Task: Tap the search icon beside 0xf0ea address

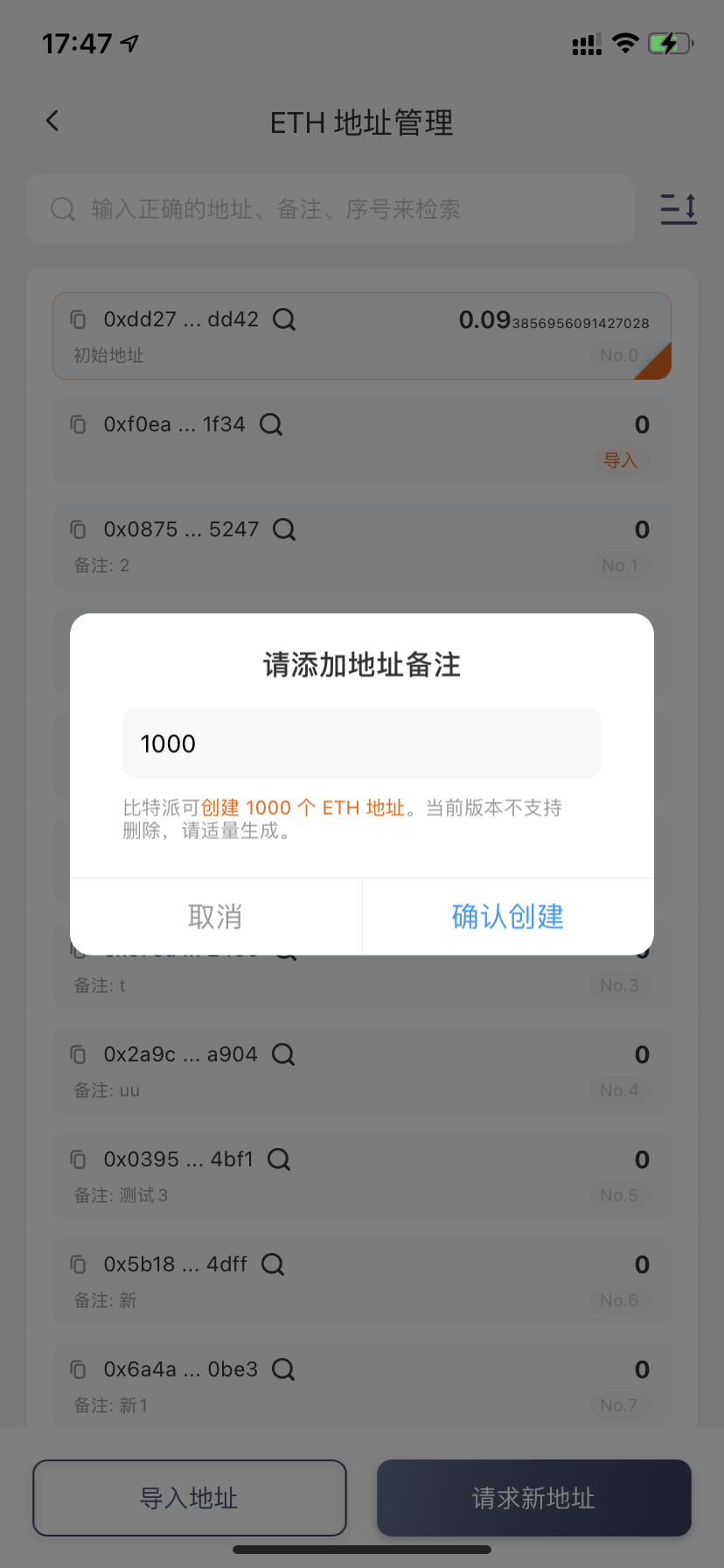Action: point(270,424)
